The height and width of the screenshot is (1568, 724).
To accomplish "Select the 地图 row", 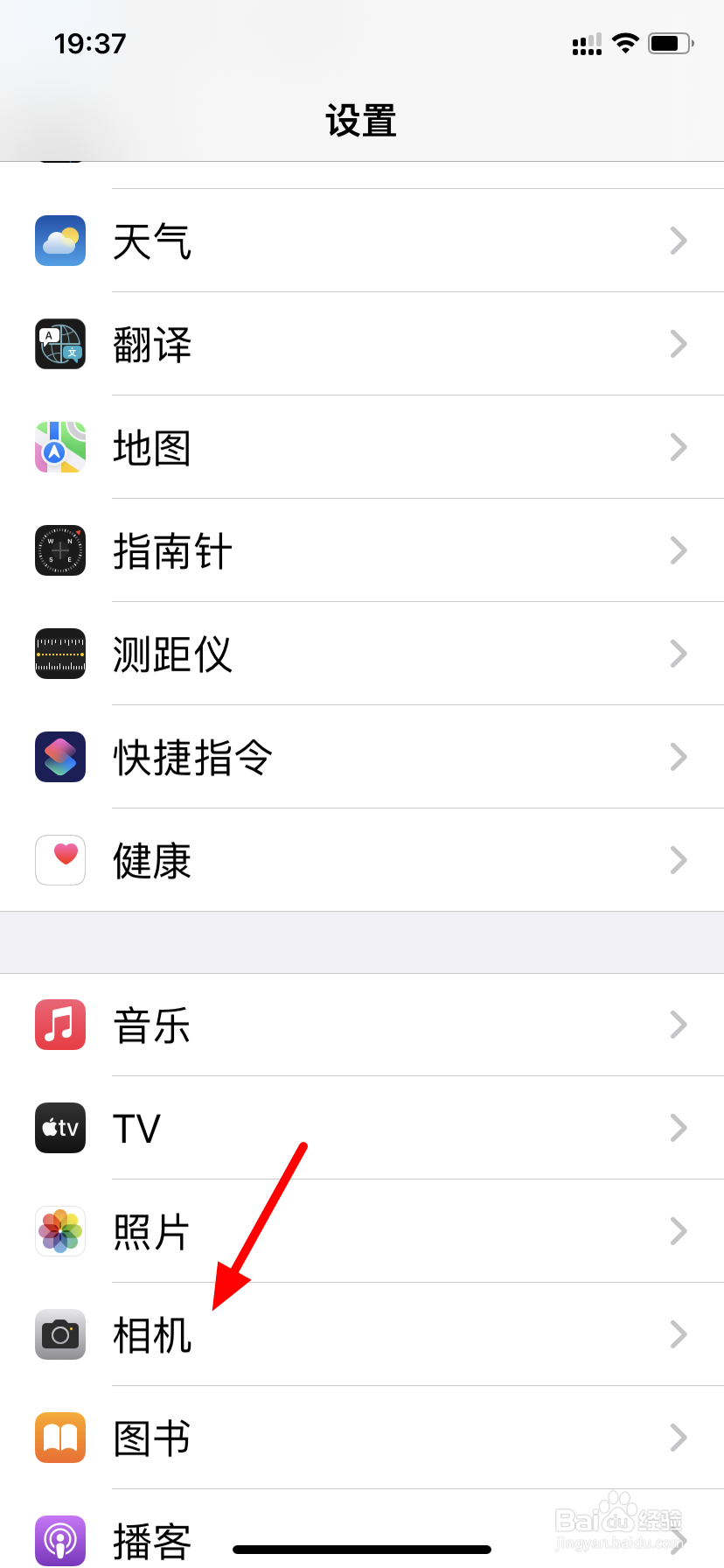I will click(x=362, y=447).
